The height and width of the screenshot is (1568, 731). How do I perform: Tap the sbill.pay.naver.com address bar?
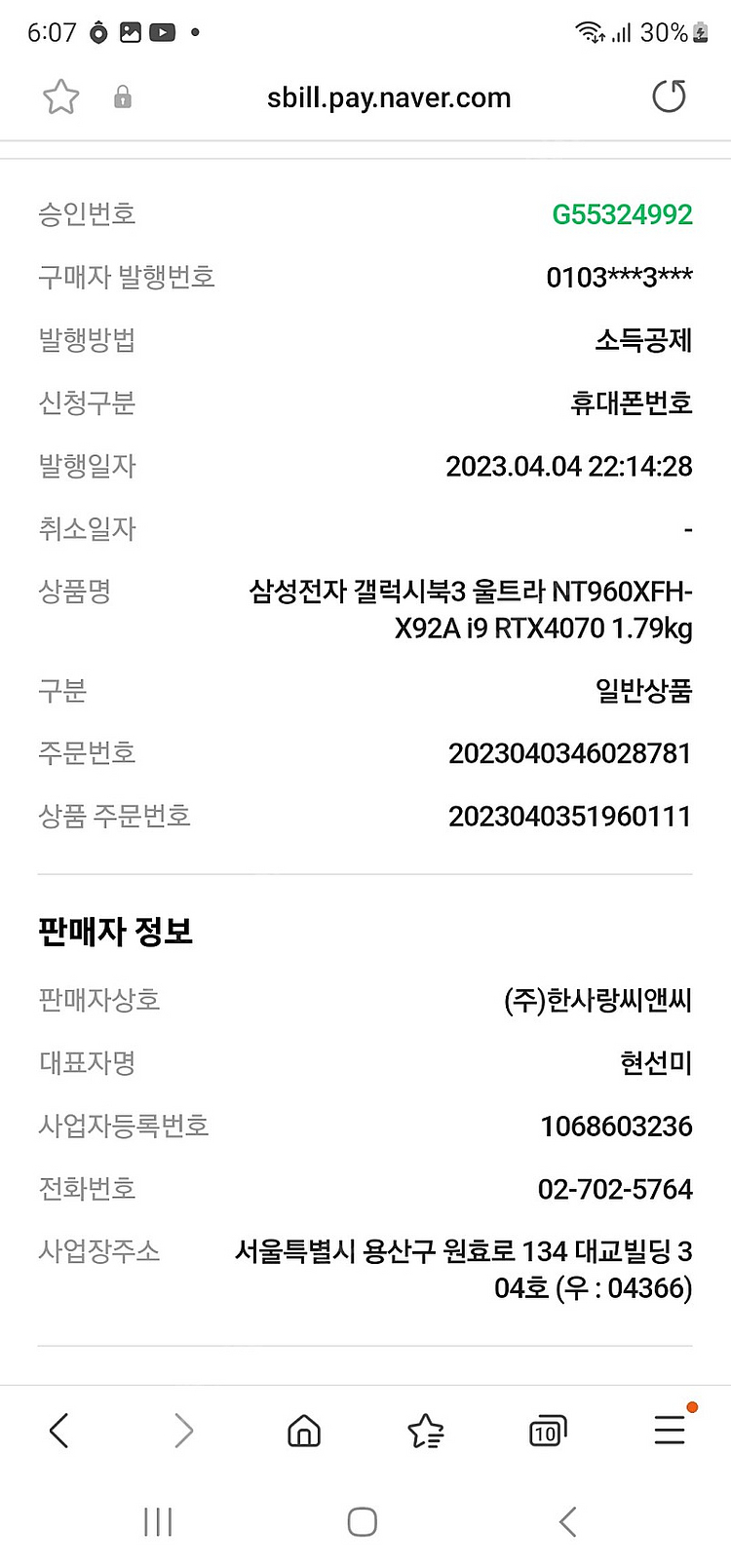tap(388, 97)
